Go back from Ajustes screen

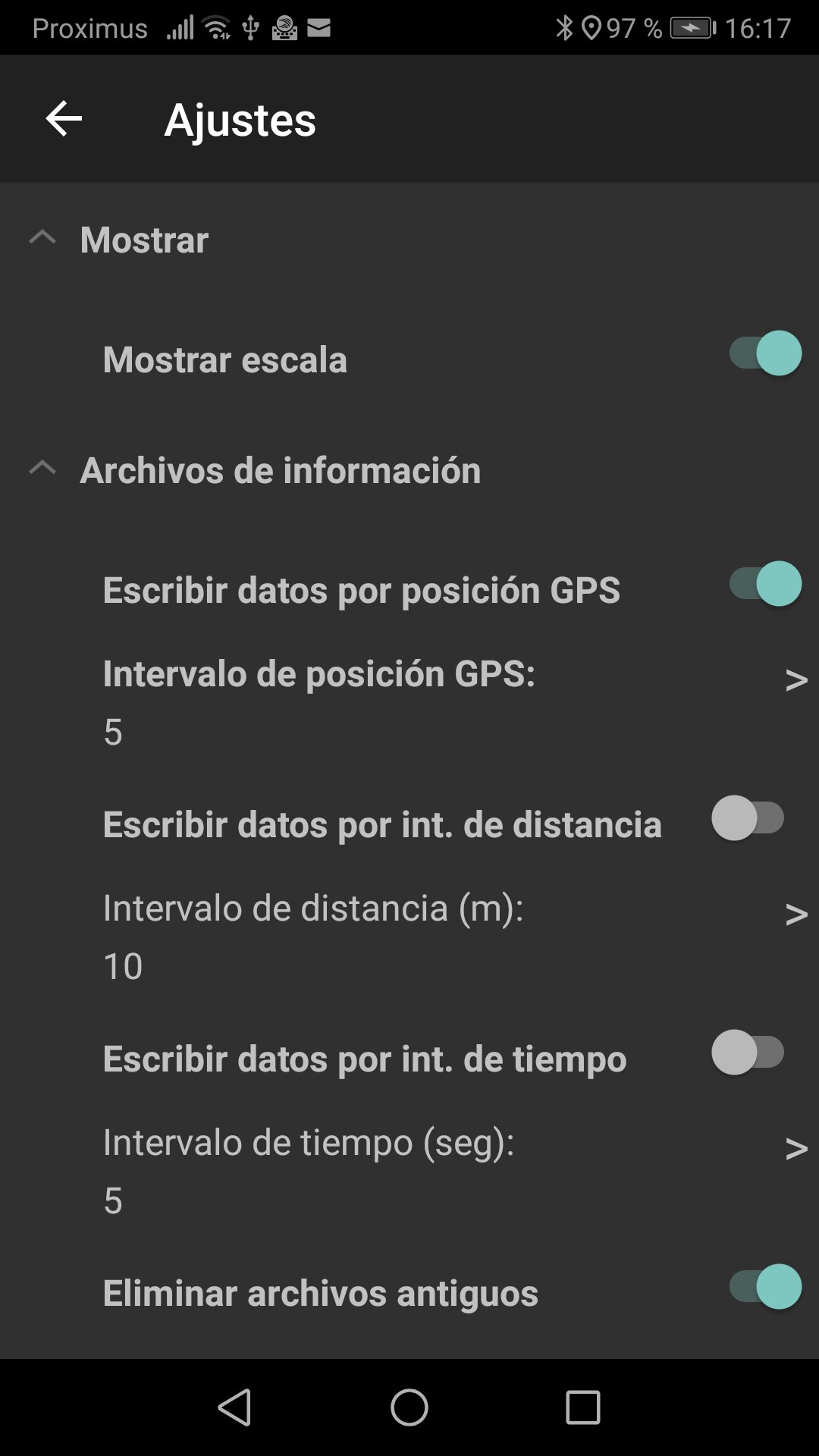(64, 119)
